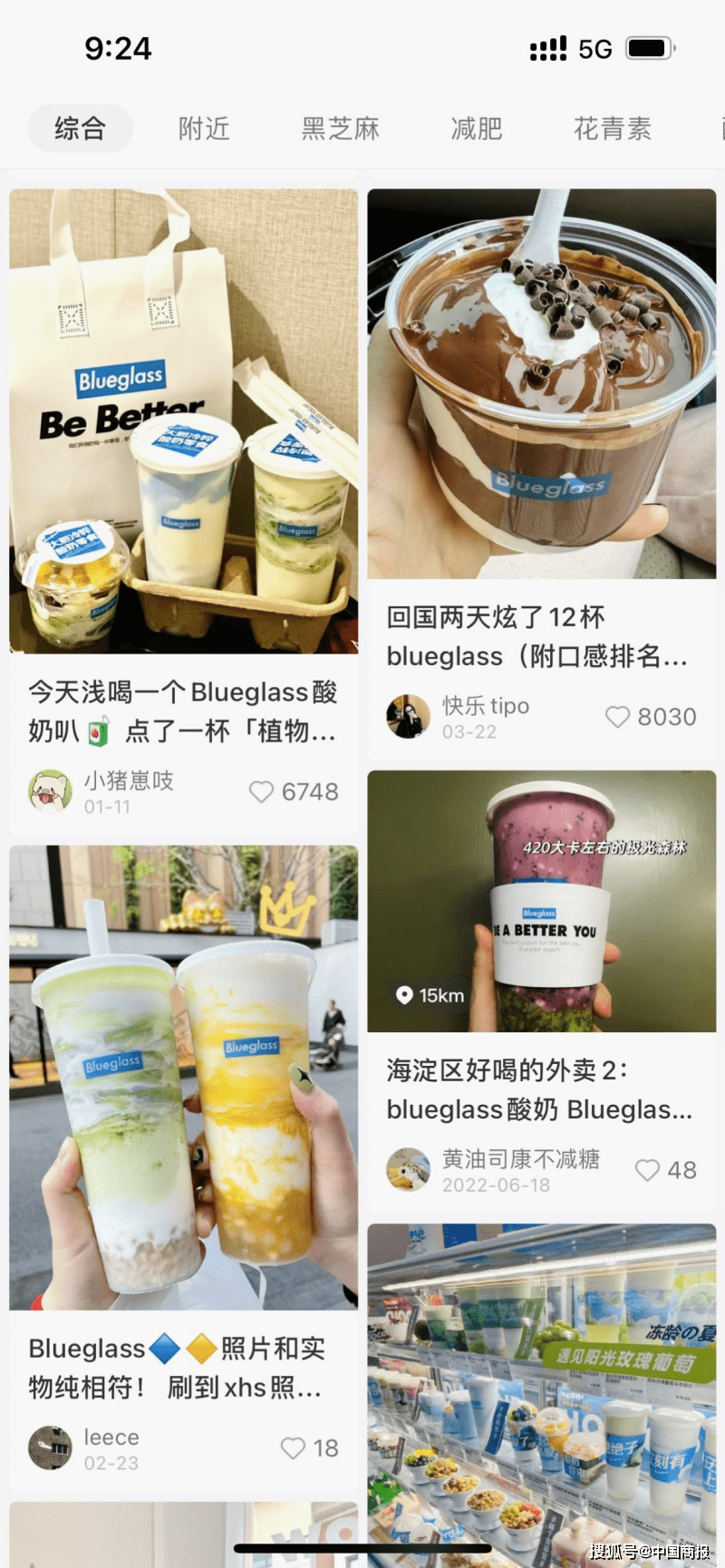Viewport: 725px width, 1568px height.
Task: Open the post Blueglass照片和实物纯相符
Action: tap(183, 1079)
